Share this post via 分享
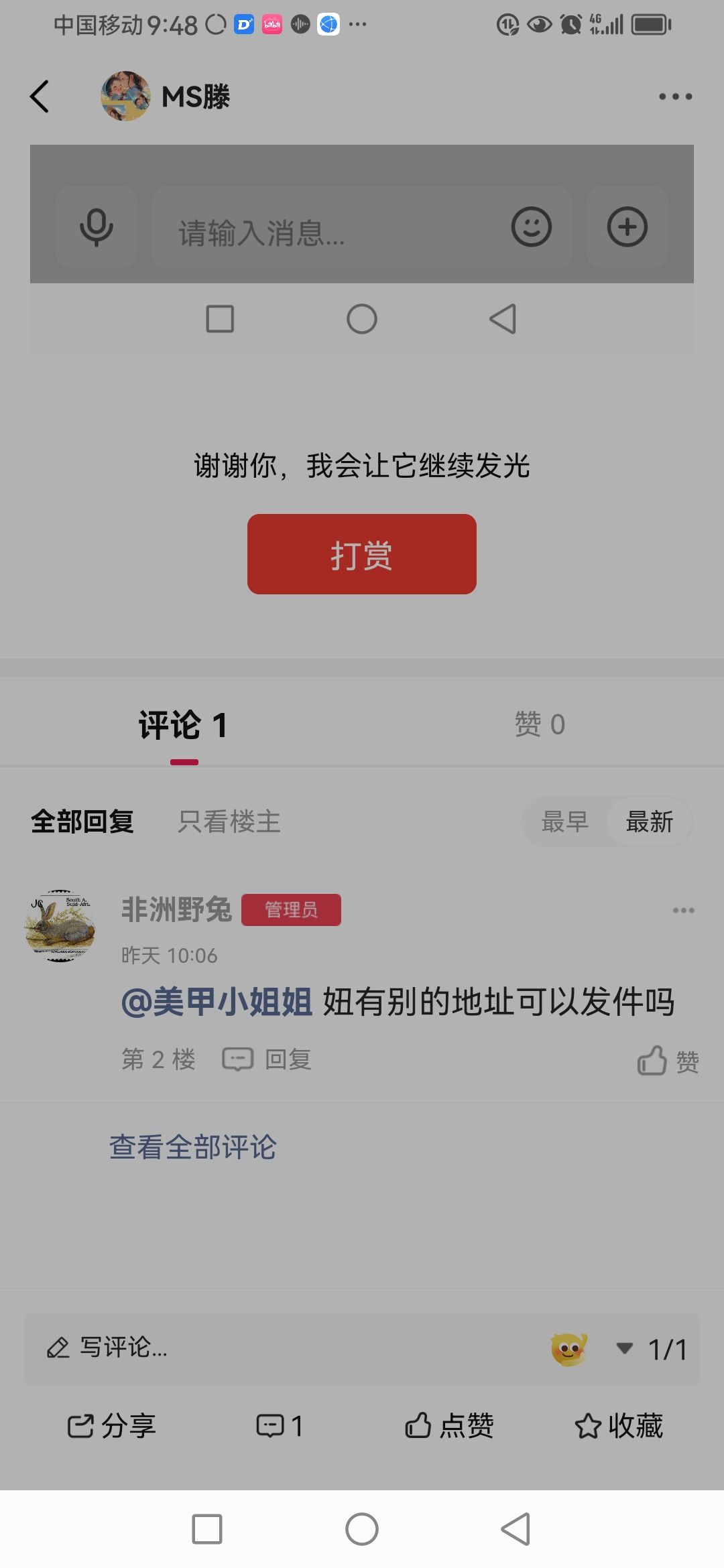This screenshot has height=1568, width=724. (112, 1426)
